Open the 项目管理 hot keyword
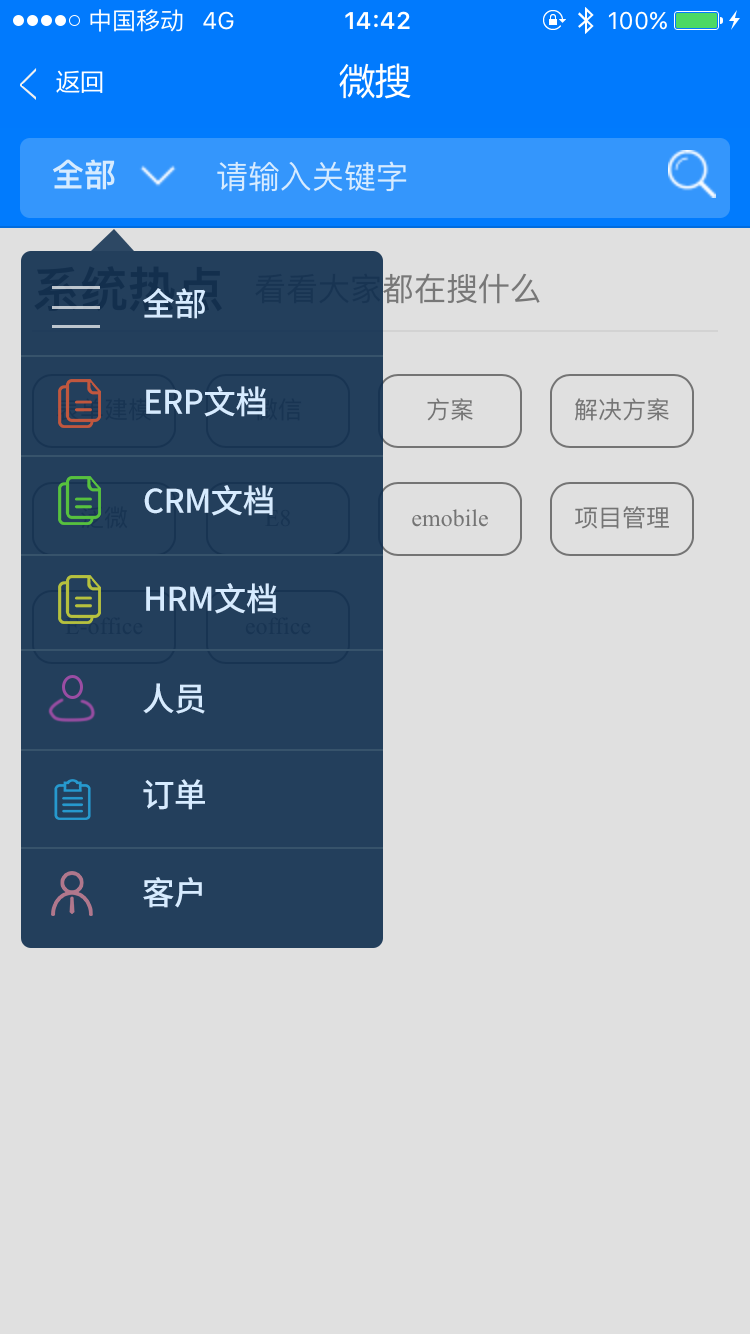This screenshot has width=750, height=1334. point(622,519)
